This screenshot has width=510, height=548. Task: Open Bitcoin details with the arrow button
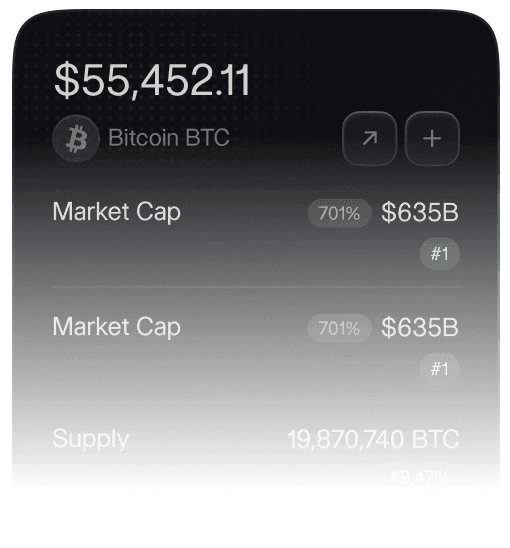[369, 138]
